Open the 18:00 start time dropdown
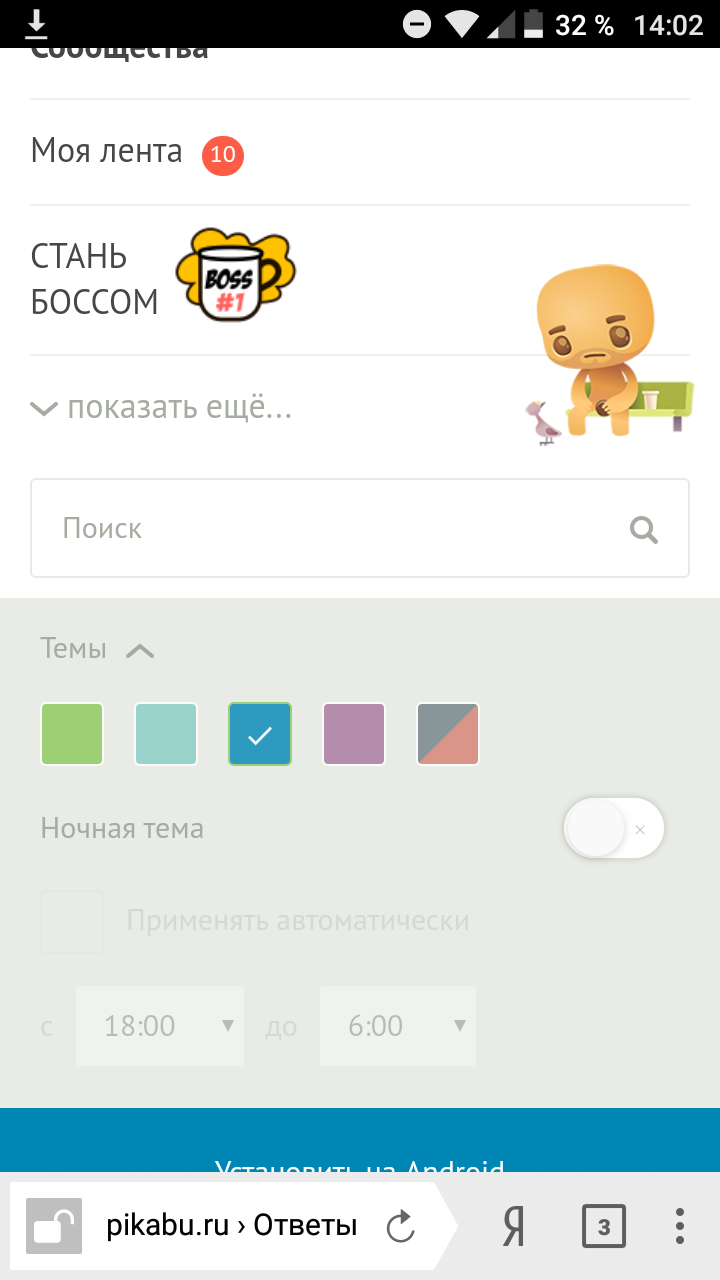Viewport: 720px width, 1280px height. tap(160, 1026)
